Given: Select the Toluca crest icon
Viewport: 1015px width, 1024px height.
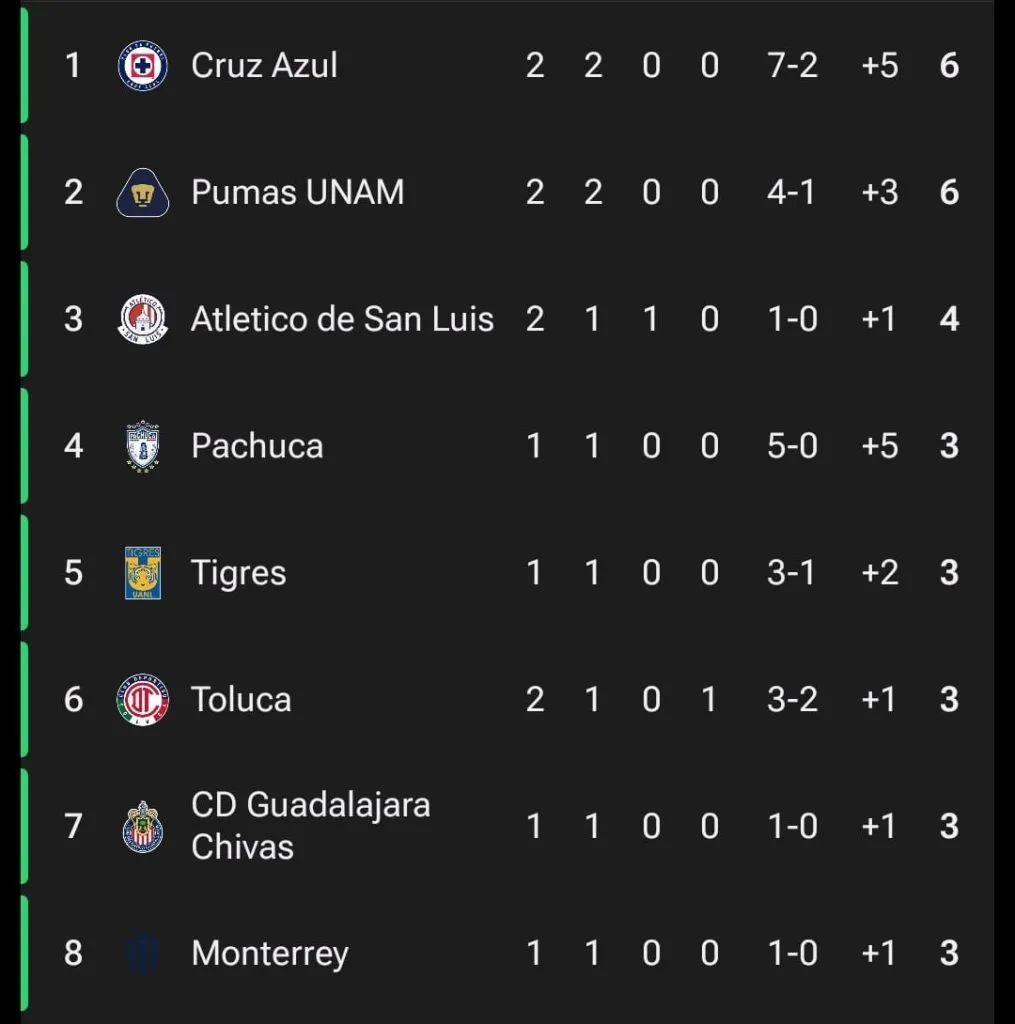Looking at the screenshot, I should click(143, 699).
